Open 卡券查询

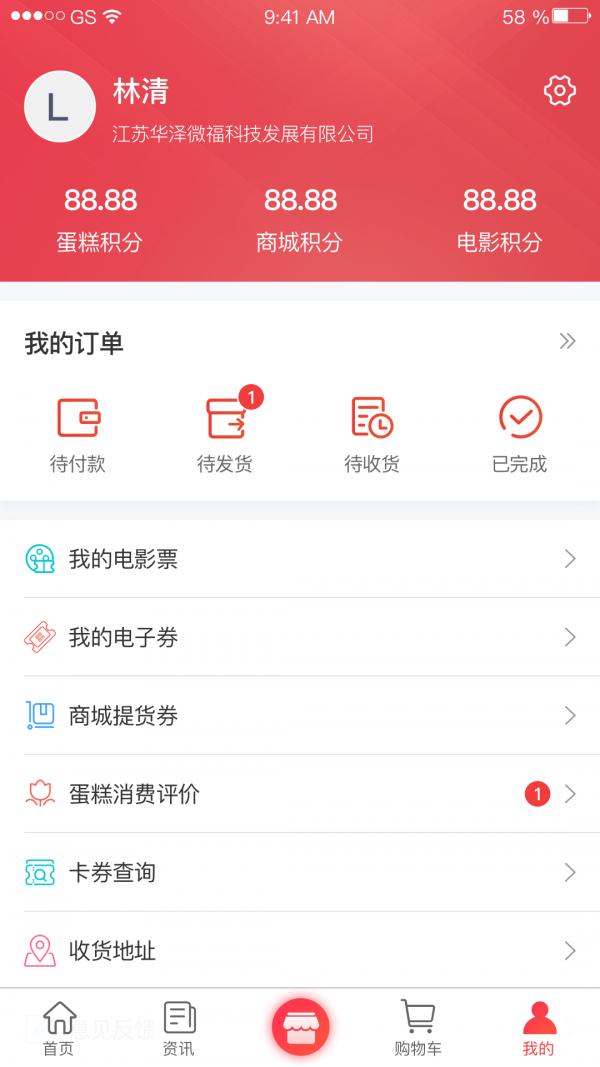click(300, 872)
